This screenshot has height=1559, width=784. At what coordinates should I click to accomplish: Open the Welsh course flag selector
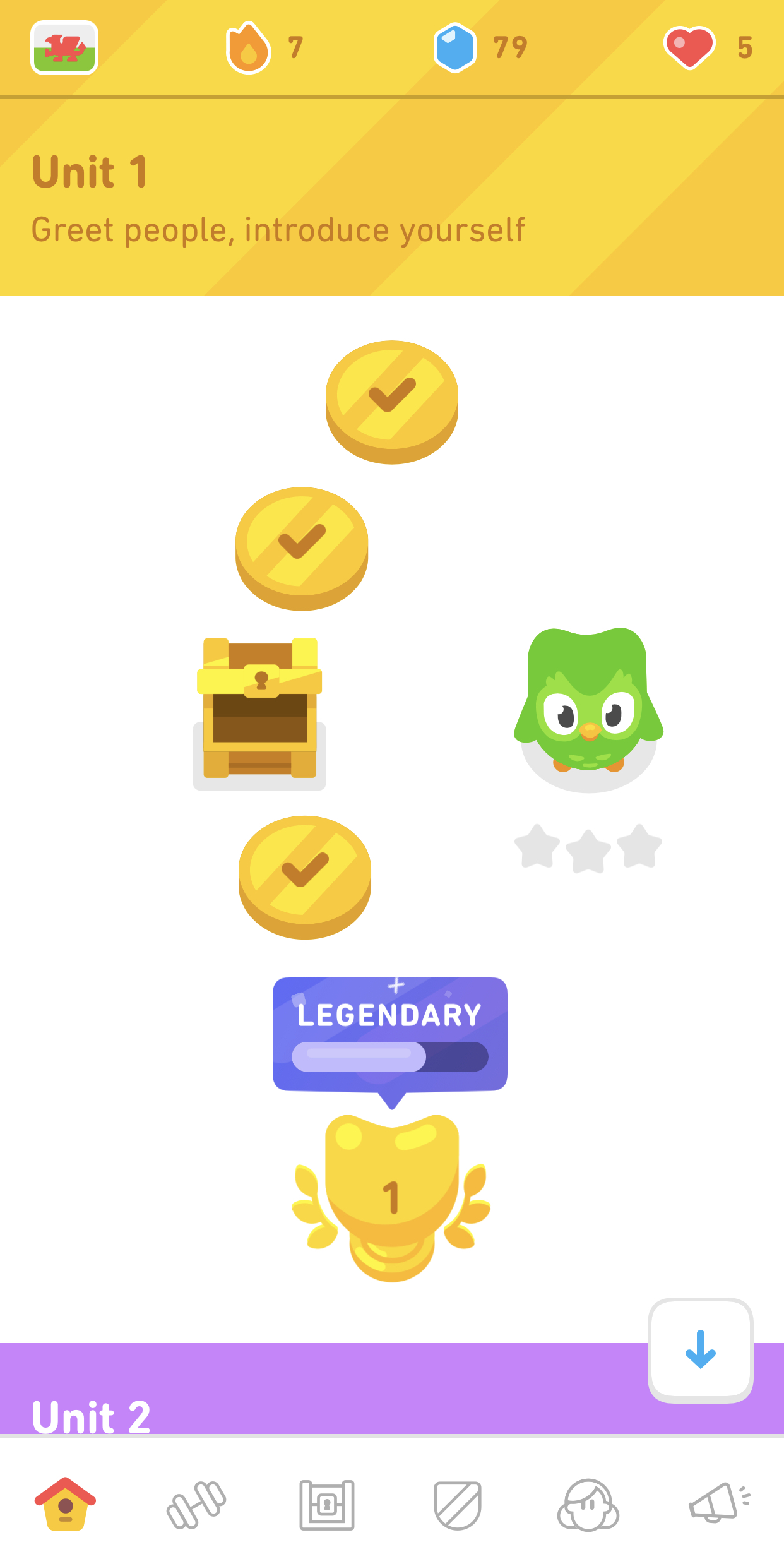pyautogui.click(x=64, y=48)
